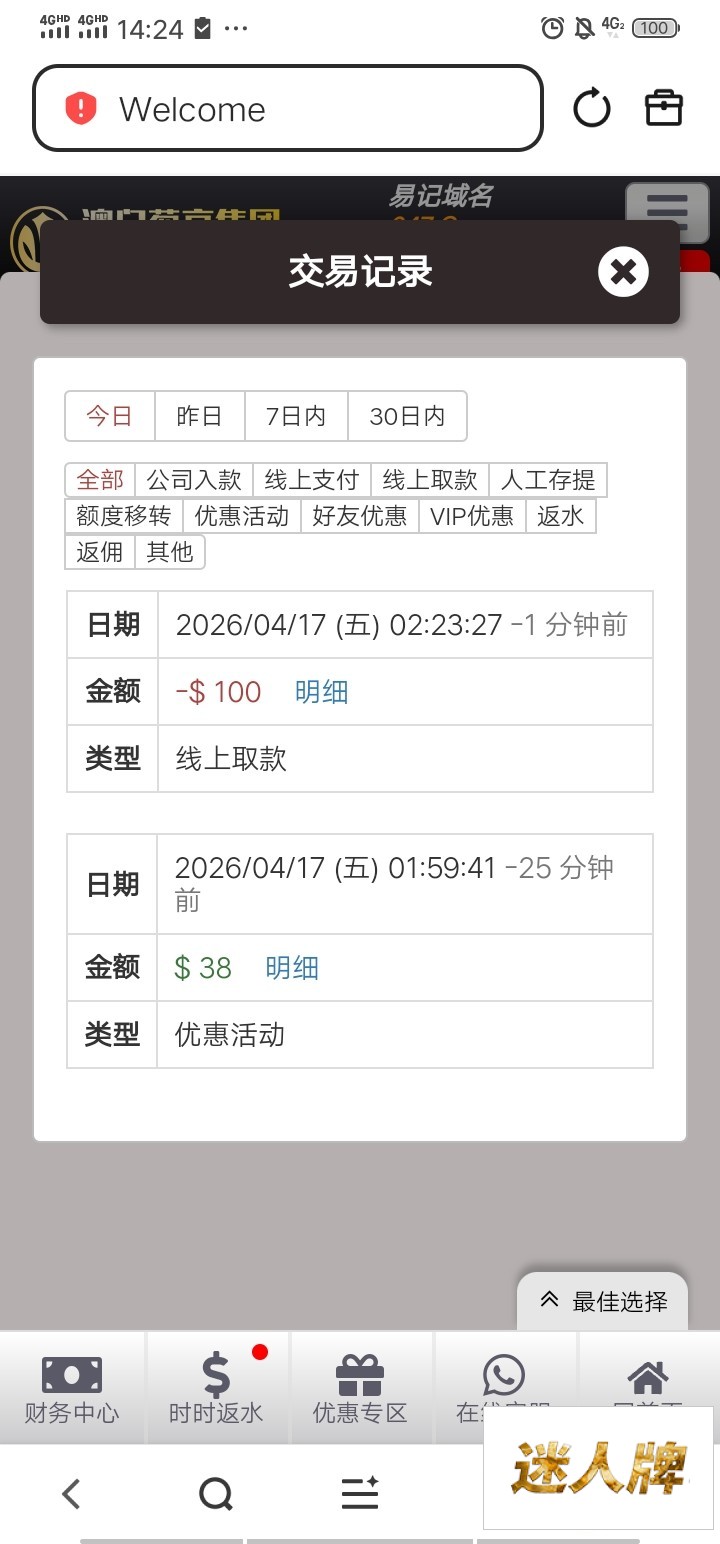Open 明细 for the -$100 withdrawal
The width and height of the screenshot is (720, 1544).
(x=321, y=692)
